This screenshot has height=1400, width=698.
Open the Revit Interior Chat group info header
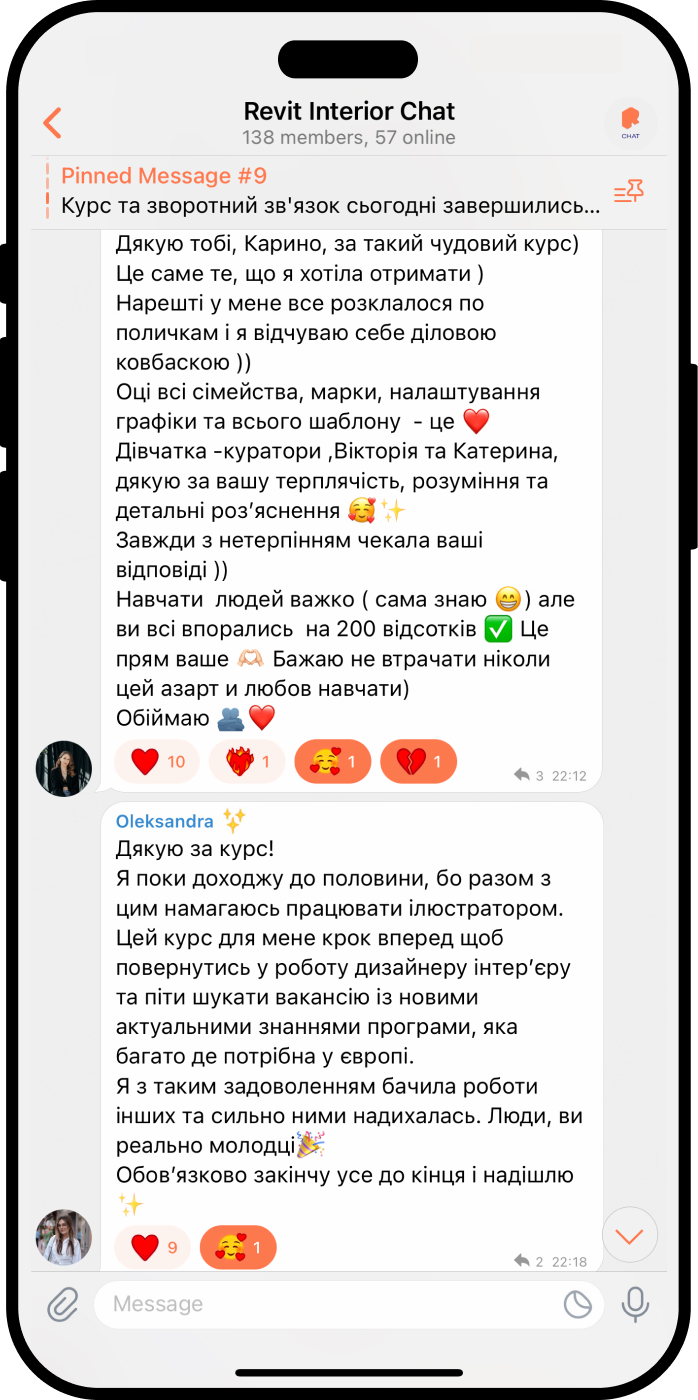pyautogui.click(x=349, y=123)
